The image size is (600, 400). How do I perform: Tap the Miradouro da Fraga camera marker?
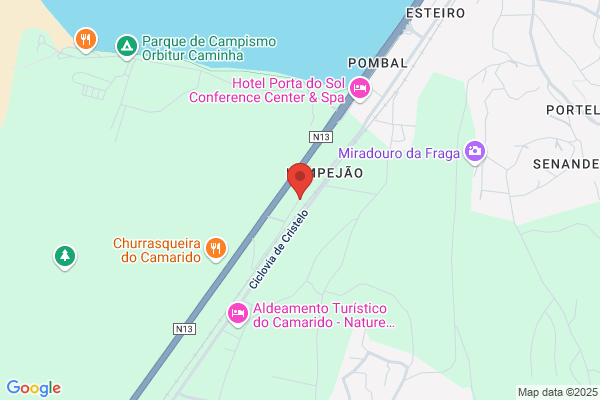click(475, 152)
